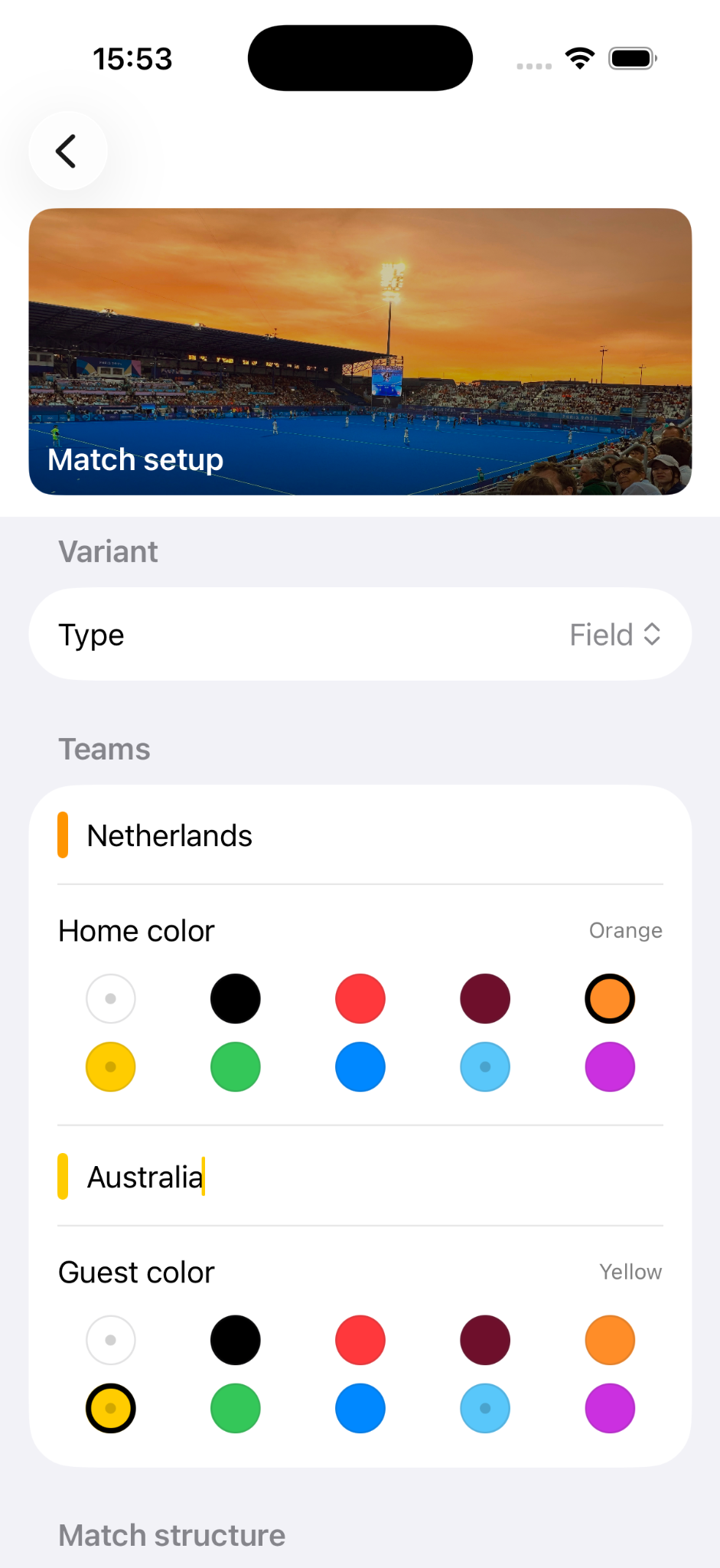Select orange as the guest color
This screenshot has height=1568, width=720.
tap(609, 1339)
